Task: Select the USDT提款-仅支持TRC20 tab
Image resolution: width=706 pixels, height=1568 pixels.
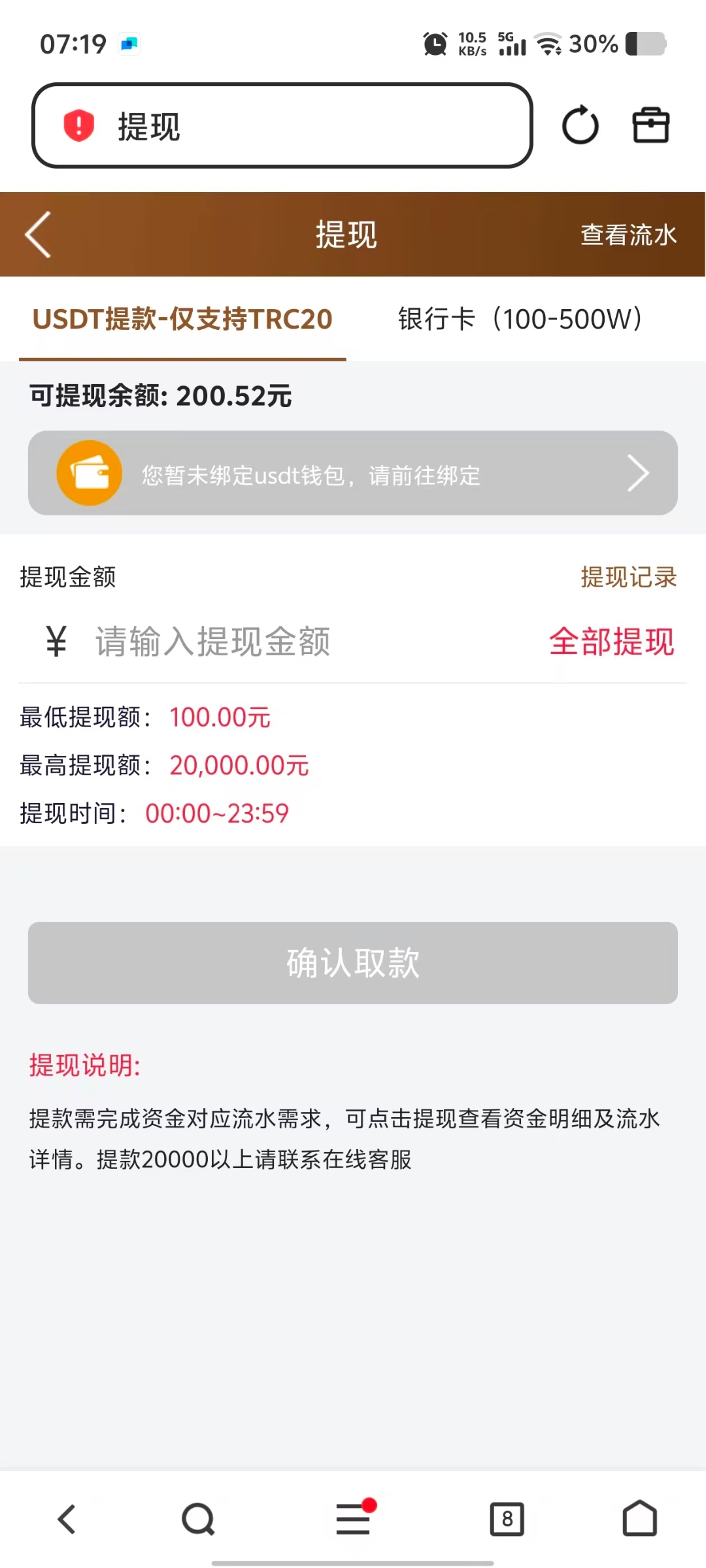Action: (x=182, y=319)
